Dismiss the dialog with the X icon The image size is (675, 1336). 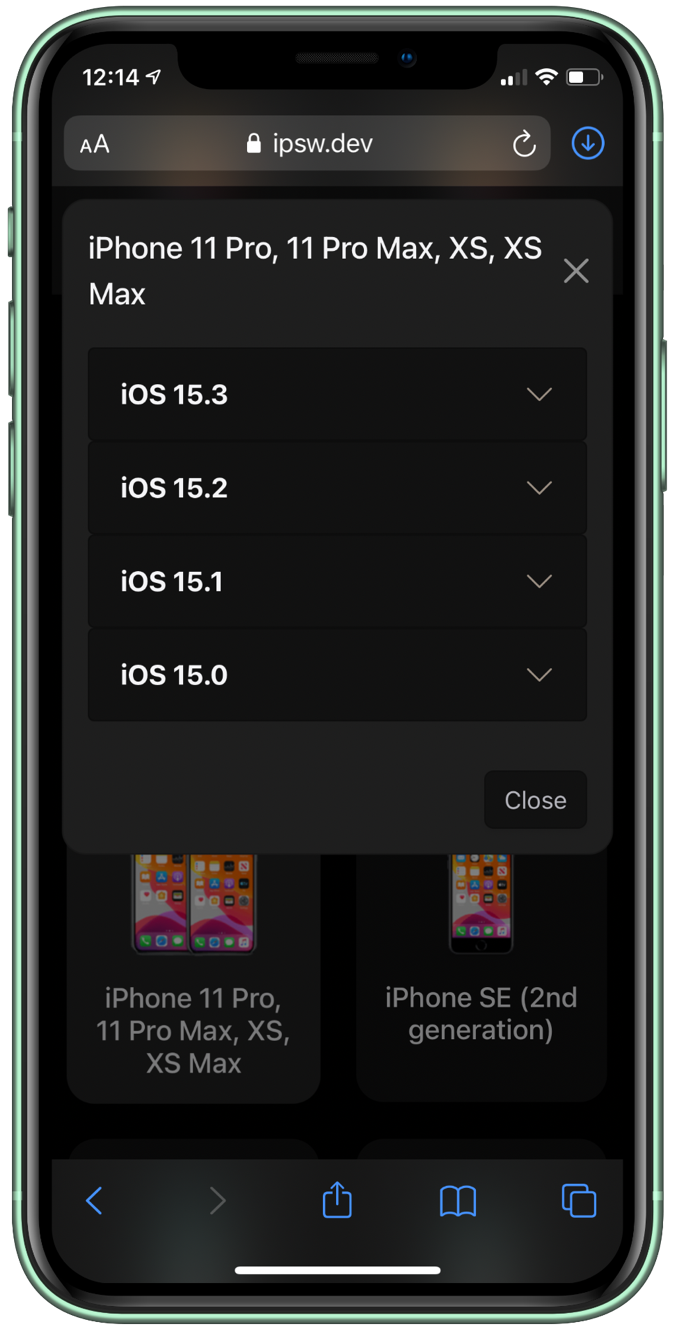click(576, 271)
